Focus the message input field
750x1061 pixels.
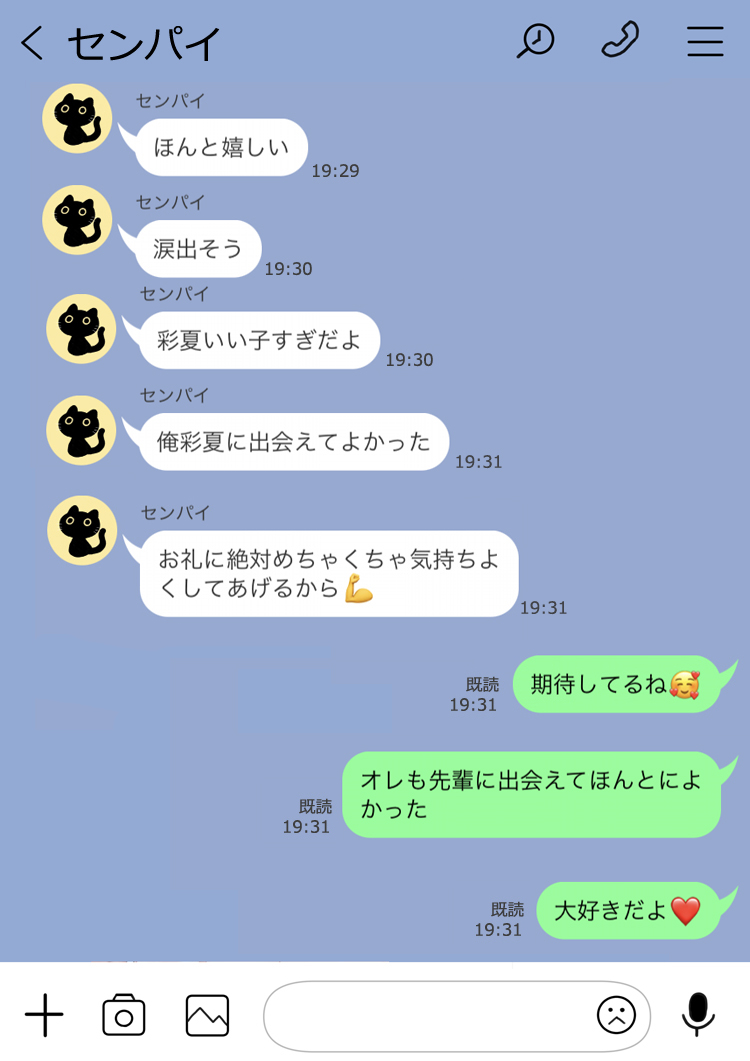pos(425,1015)
